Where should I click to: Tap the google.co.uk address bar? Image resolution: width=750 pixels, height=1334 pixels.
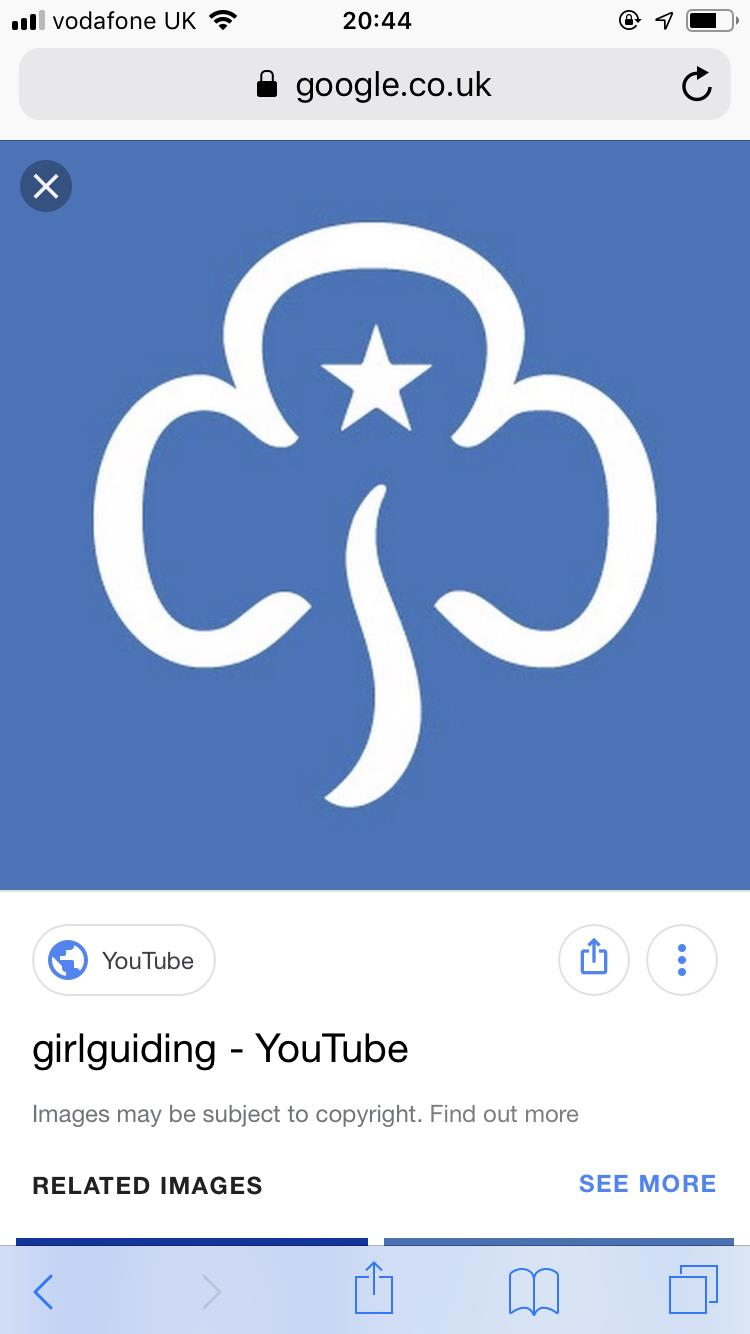(x=375, y=86)
